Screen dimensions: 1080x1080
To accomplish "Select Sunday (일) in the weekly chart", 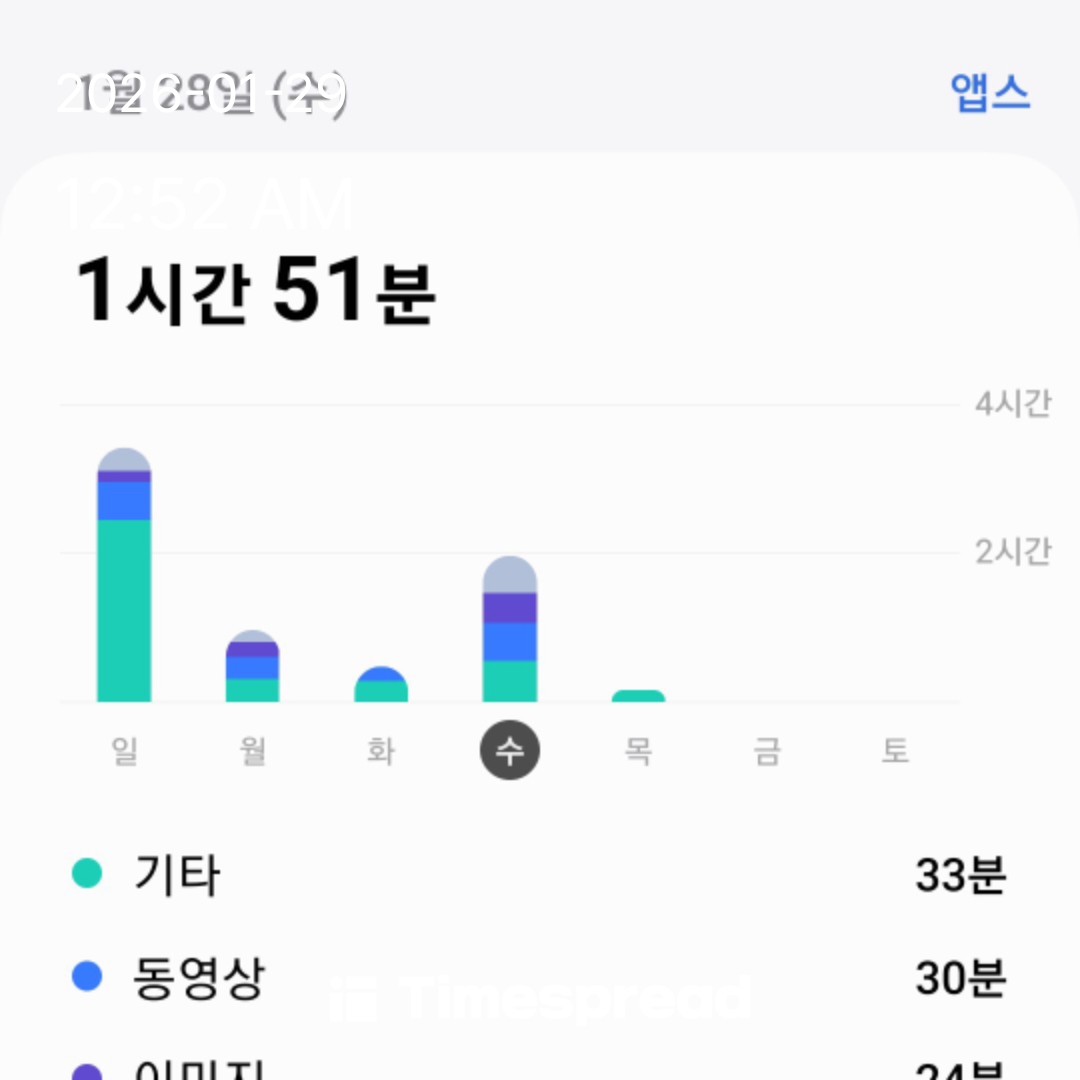I will tap(124, 750).
